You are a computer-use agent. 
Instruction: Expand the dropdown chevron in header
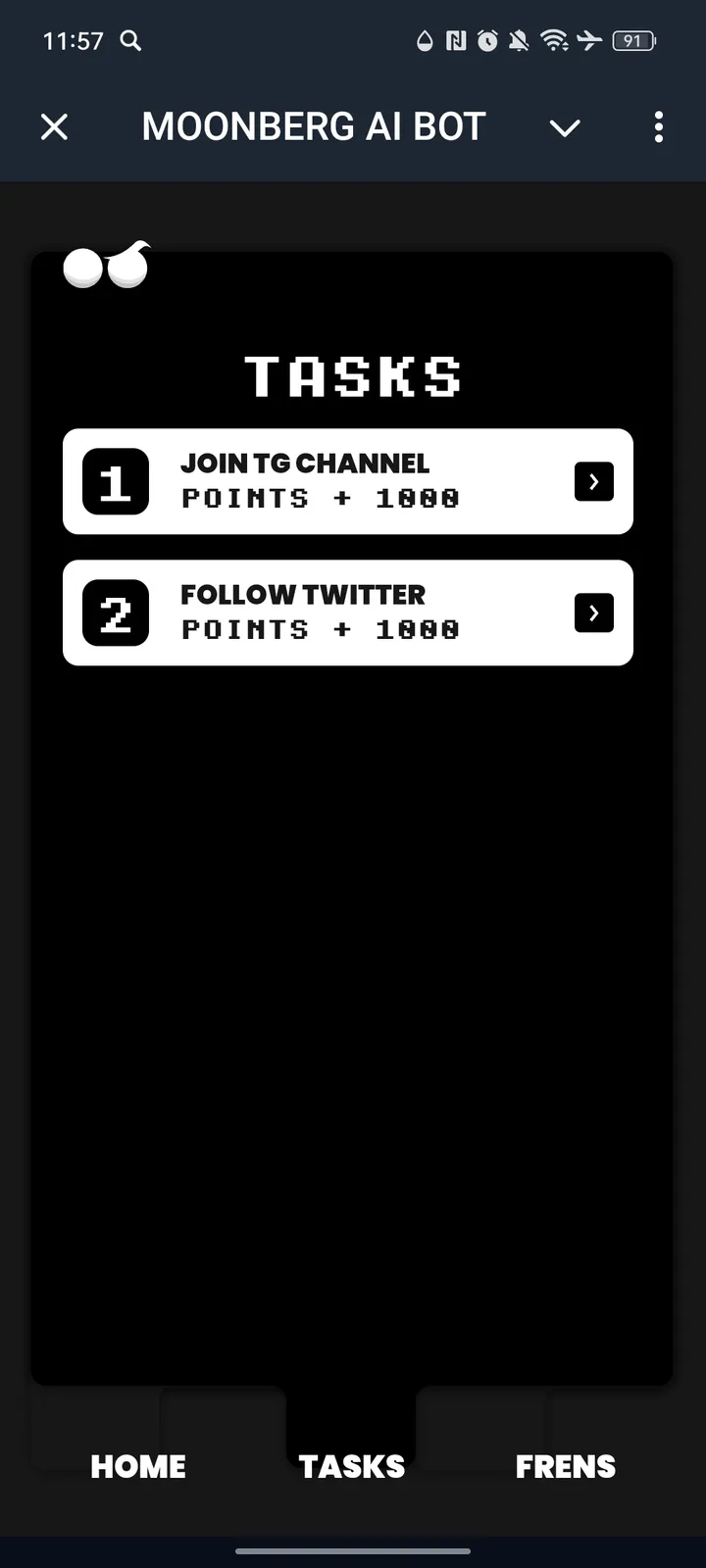click(x=565, y=127)
